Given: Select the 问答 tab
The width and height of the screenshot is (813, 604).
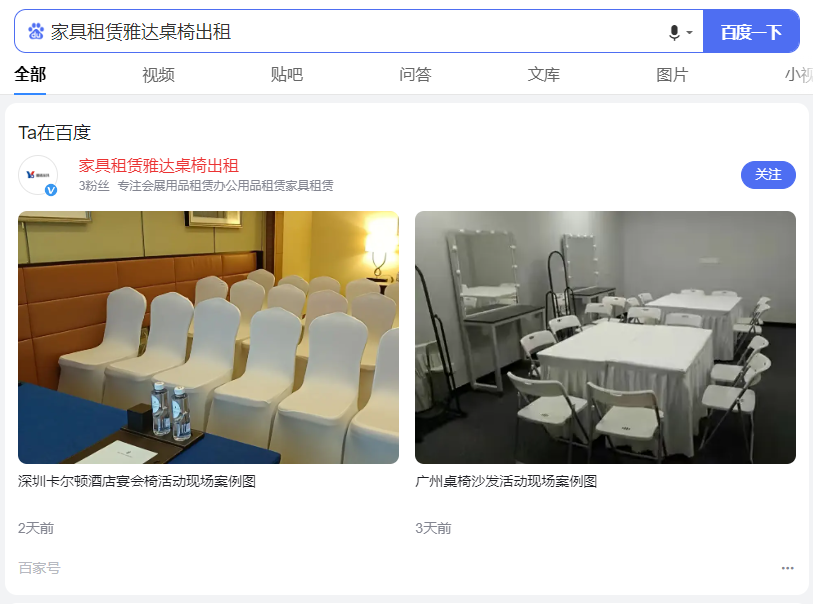Looking at the screenshot, I should pos(415,75).
